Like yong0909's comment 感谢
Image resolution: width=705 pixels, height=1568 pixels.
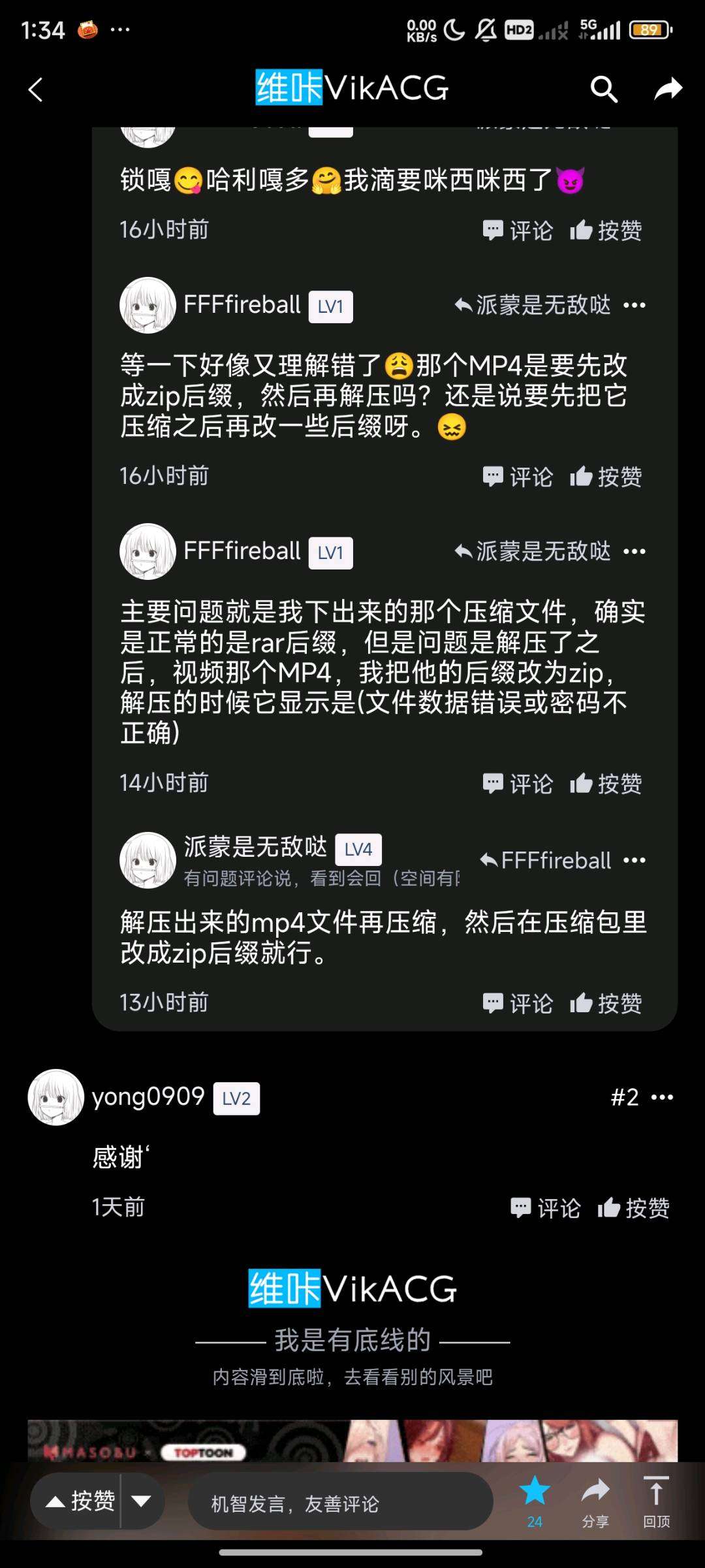click(633, 1208)
